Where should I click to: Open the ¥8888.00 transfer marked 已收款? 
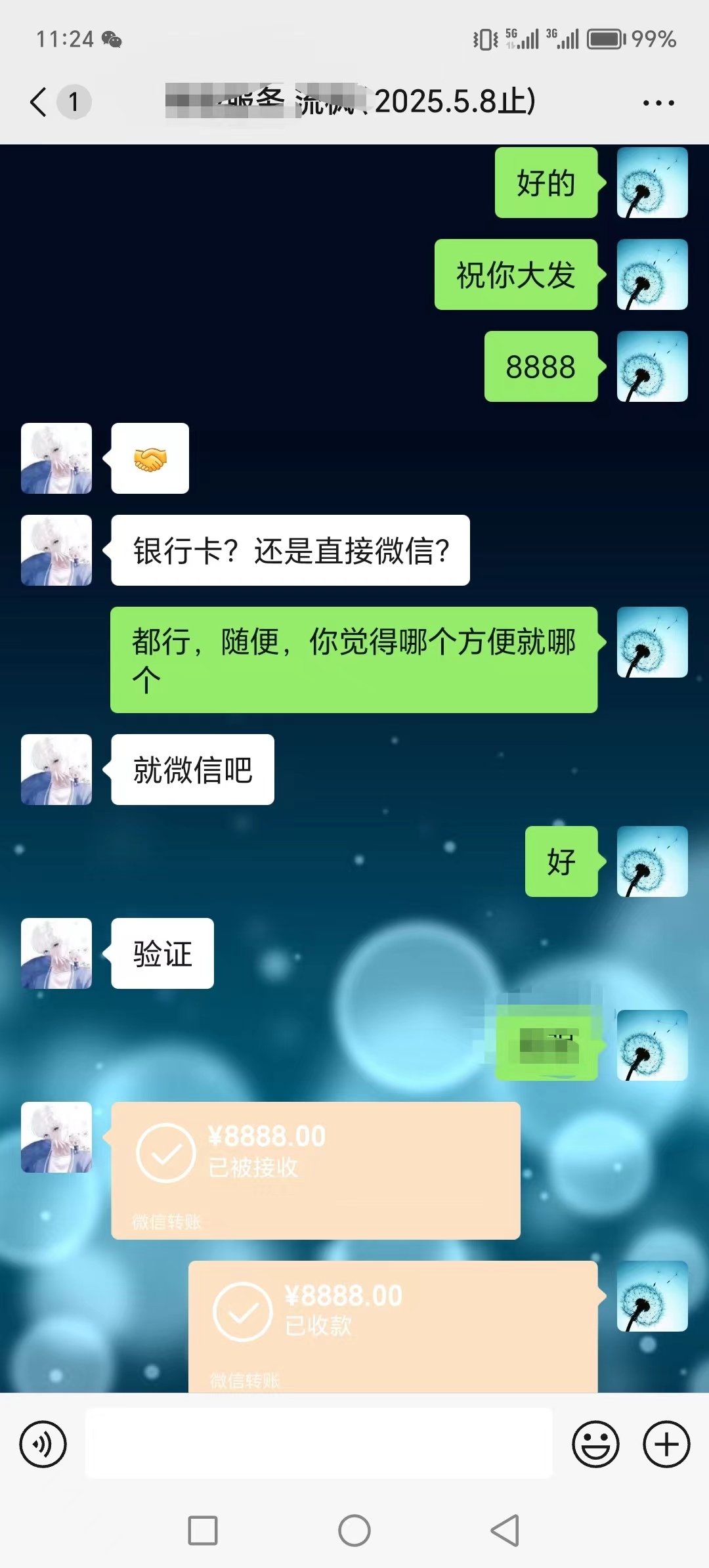coord(393,1325)
